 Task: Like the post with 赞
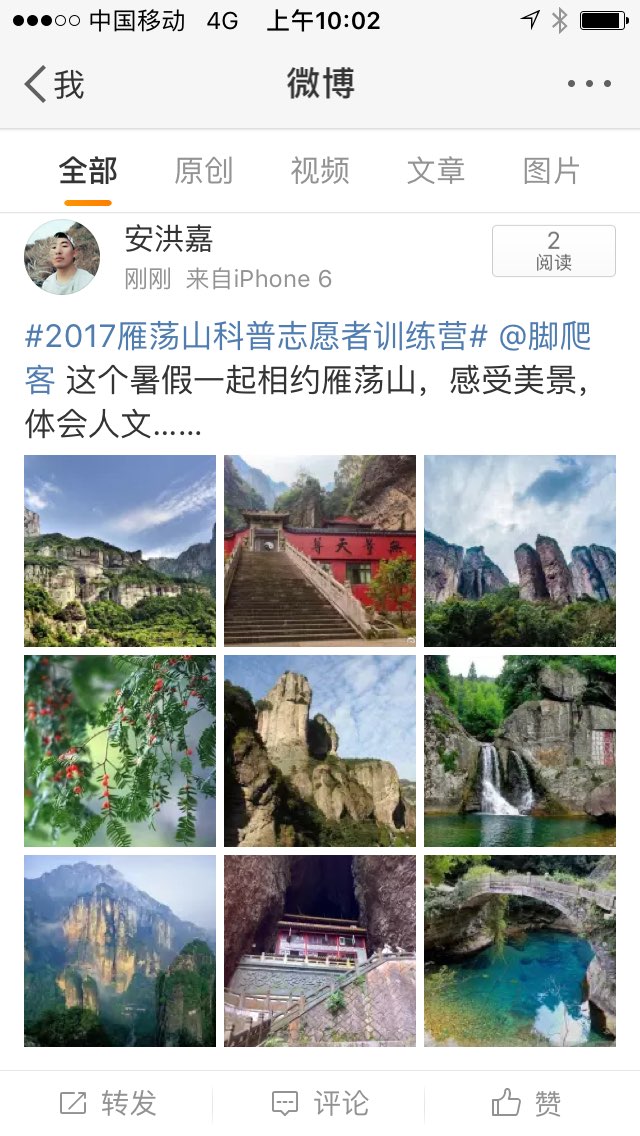527,1103
